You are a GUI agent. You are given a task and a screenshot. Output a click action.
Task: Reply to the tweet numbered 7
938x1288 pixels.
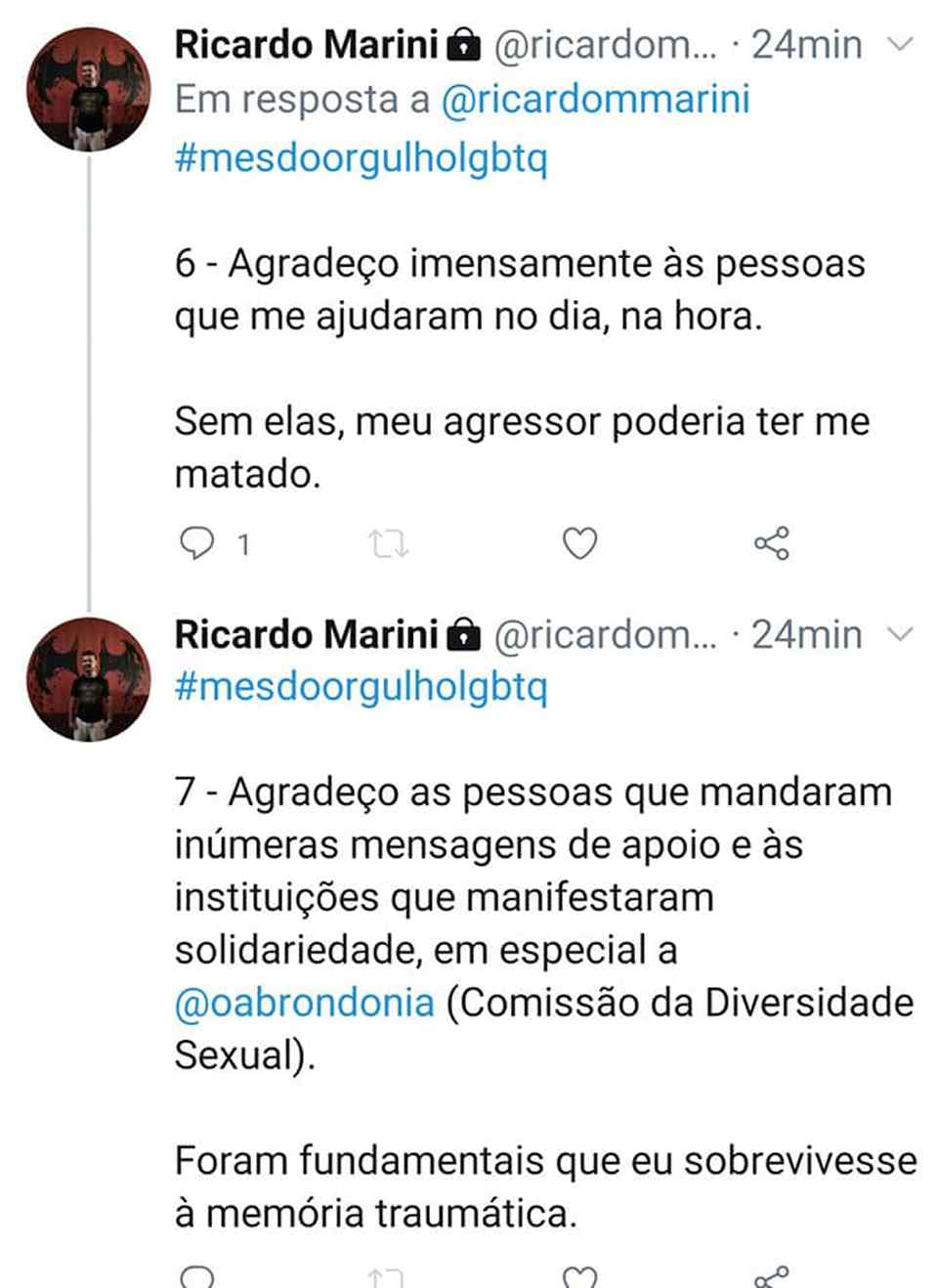197,1276
